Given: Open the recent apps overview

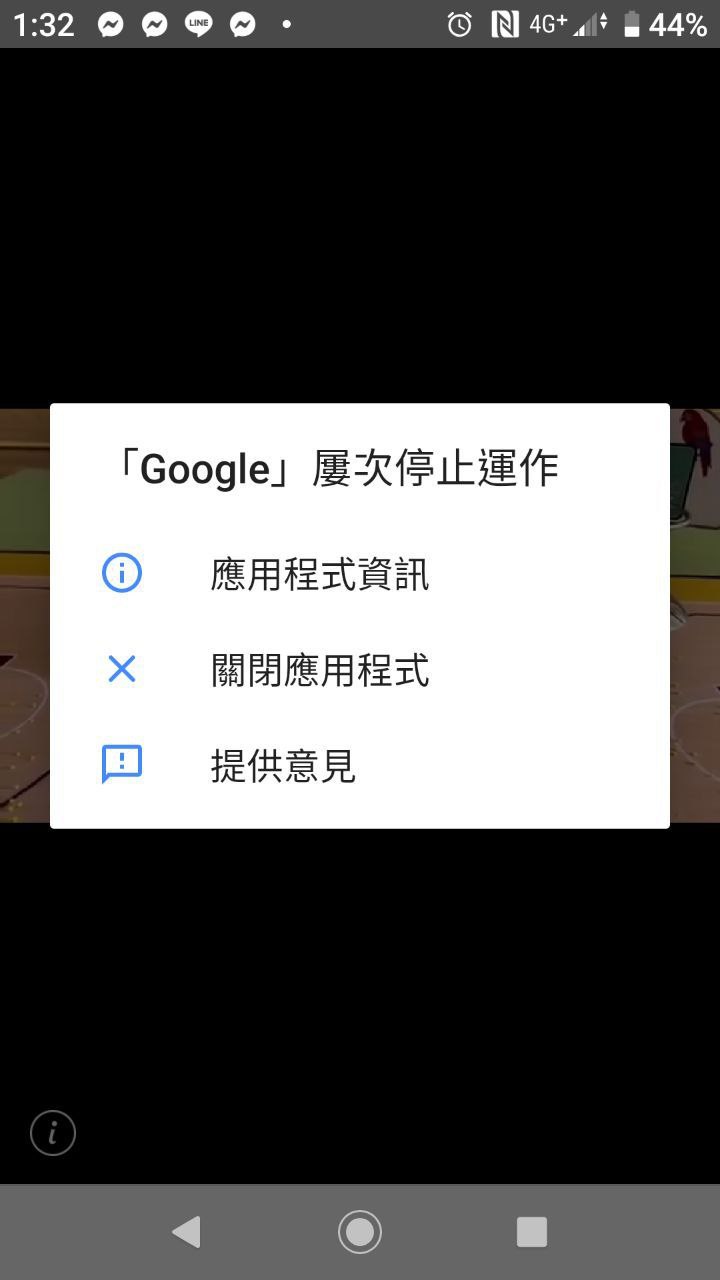Looking at the screenshot, I should pos(532,1232).
